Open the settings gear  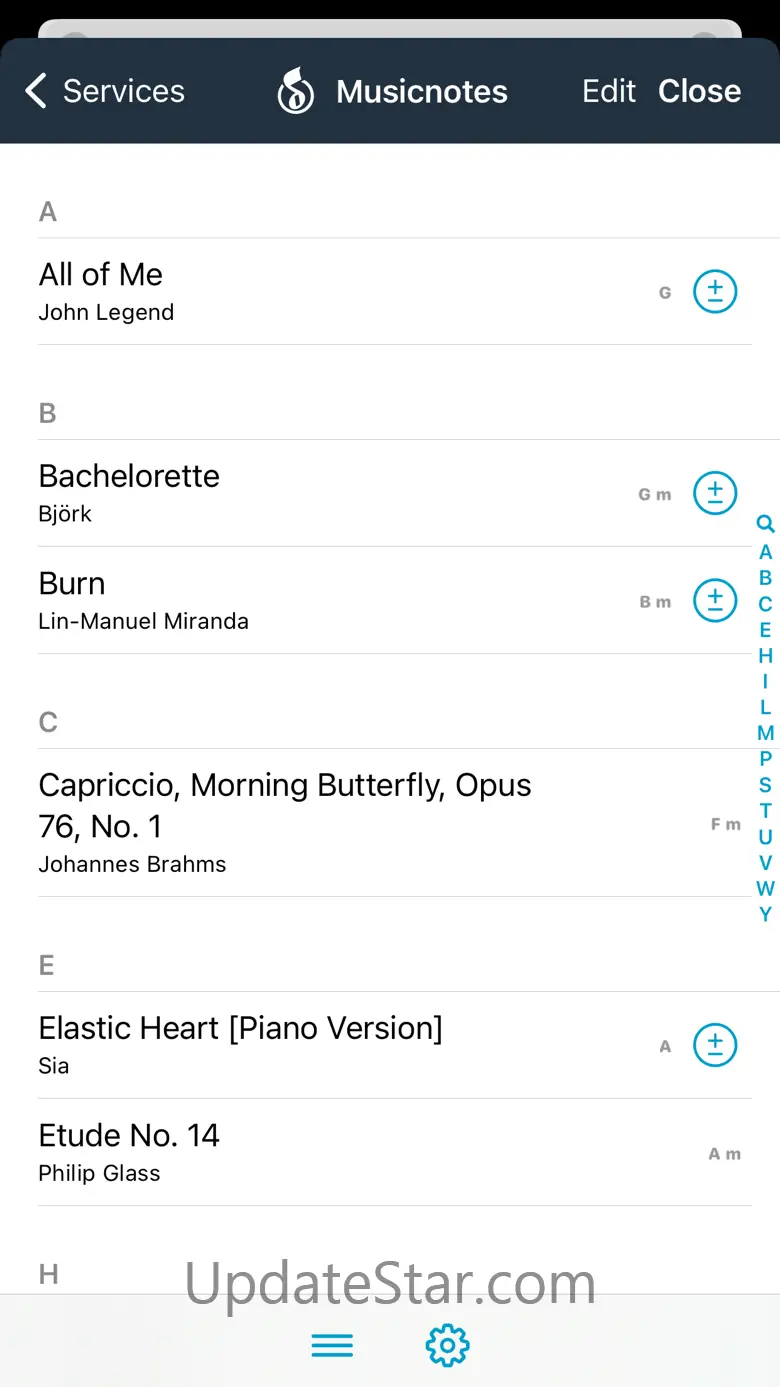click(447, 1345)
